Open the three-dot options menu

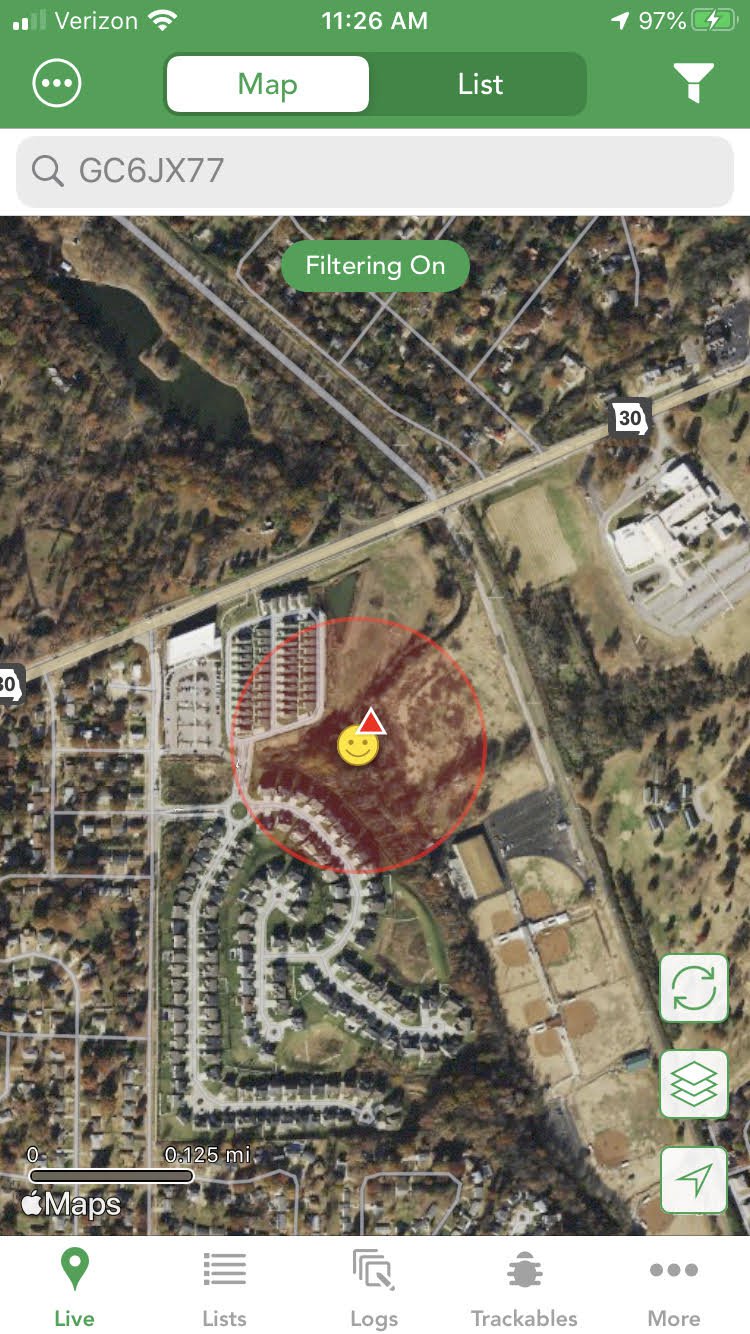pyautogui.click(x=57, y=84)
